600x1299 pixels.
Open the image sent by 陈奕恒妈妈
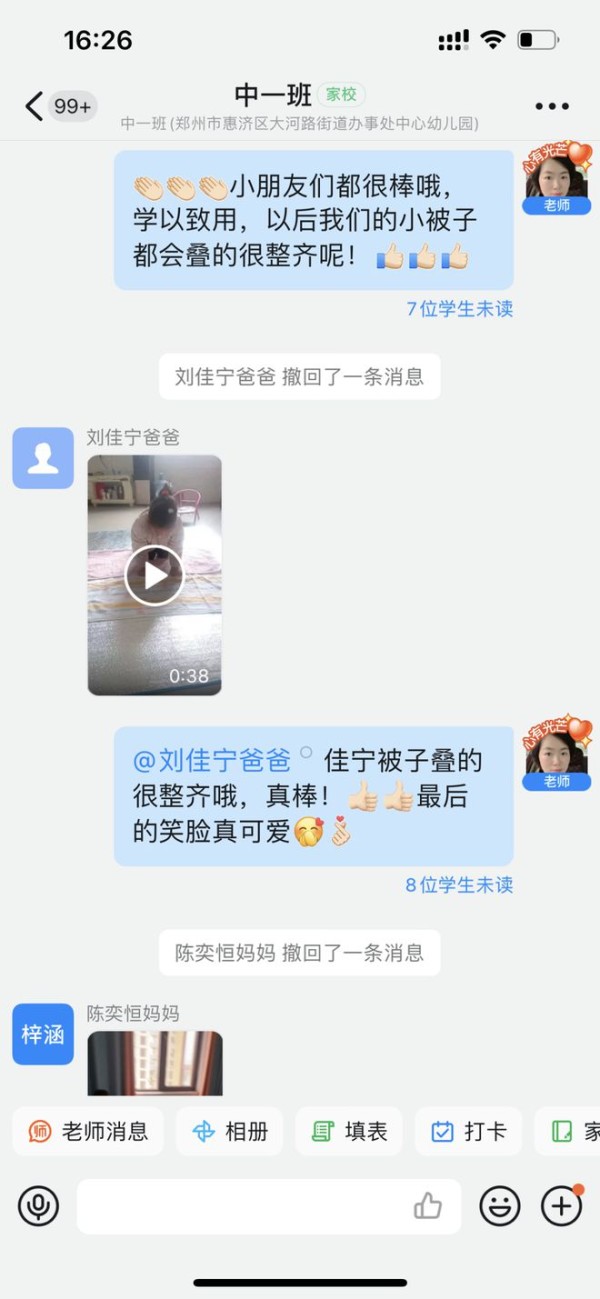(x=154, y=1063)
